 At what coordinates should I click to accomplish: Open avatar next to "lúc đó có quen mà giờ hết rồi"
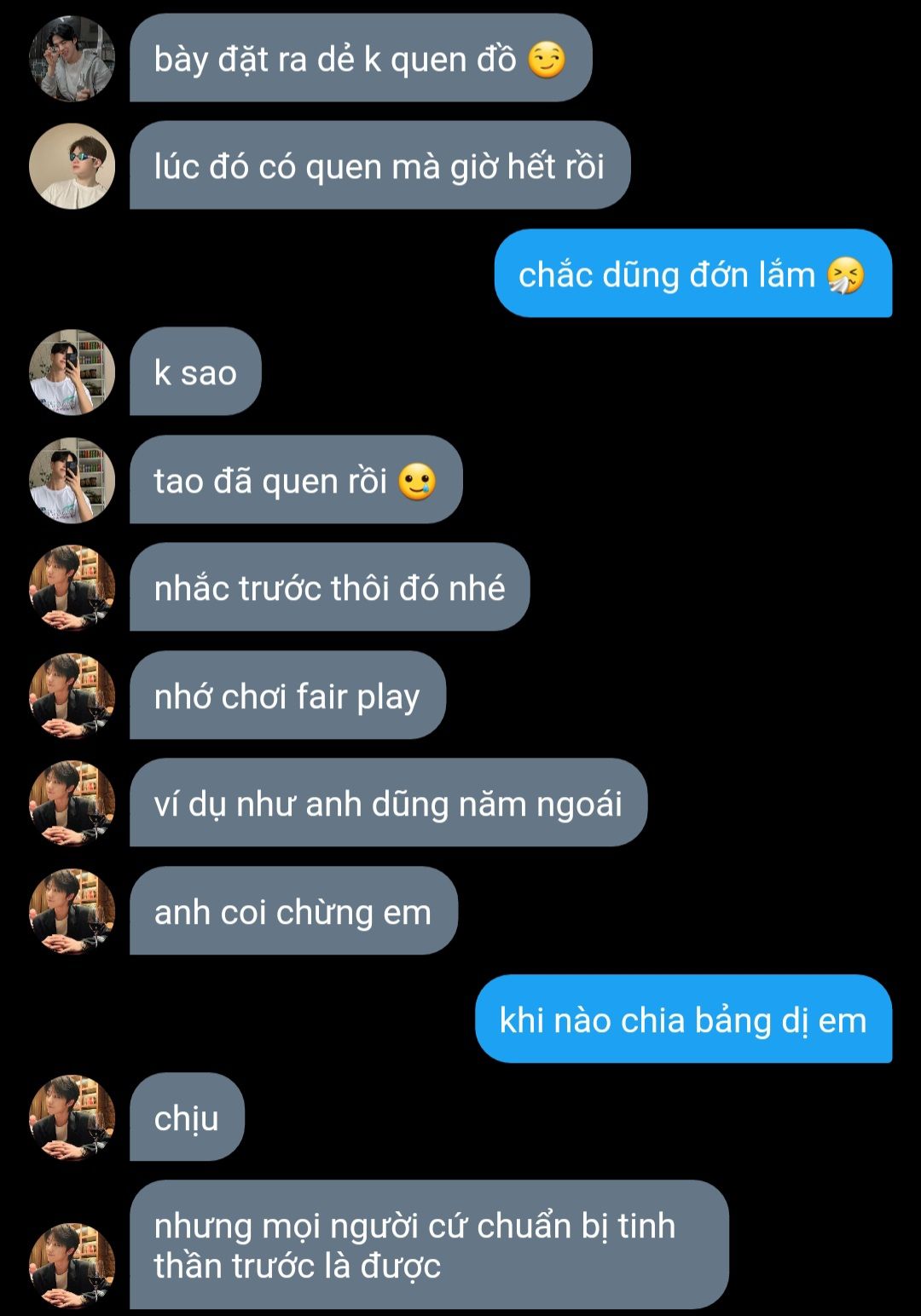(x=72, y=166)
